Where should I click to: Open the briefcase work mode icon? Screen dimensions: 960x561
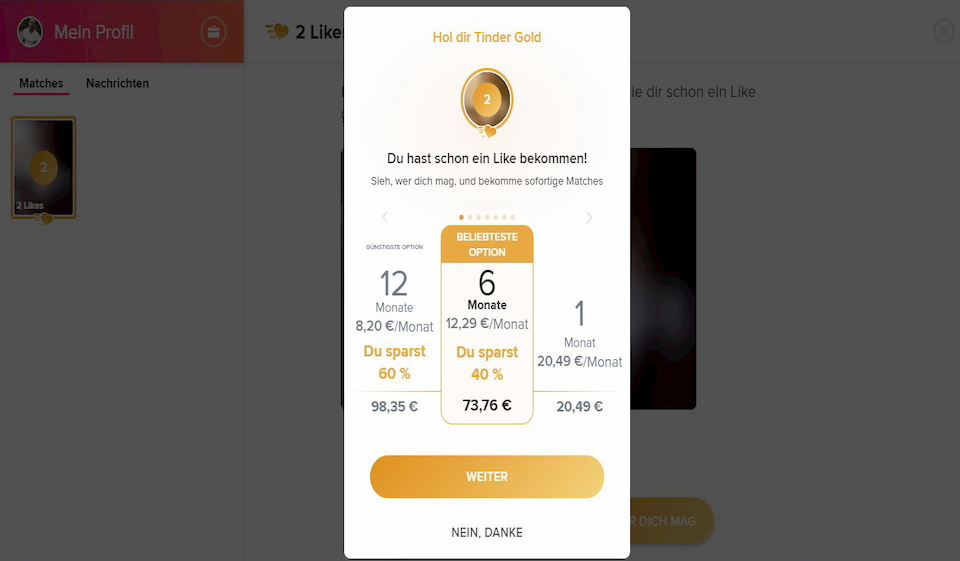213,32
